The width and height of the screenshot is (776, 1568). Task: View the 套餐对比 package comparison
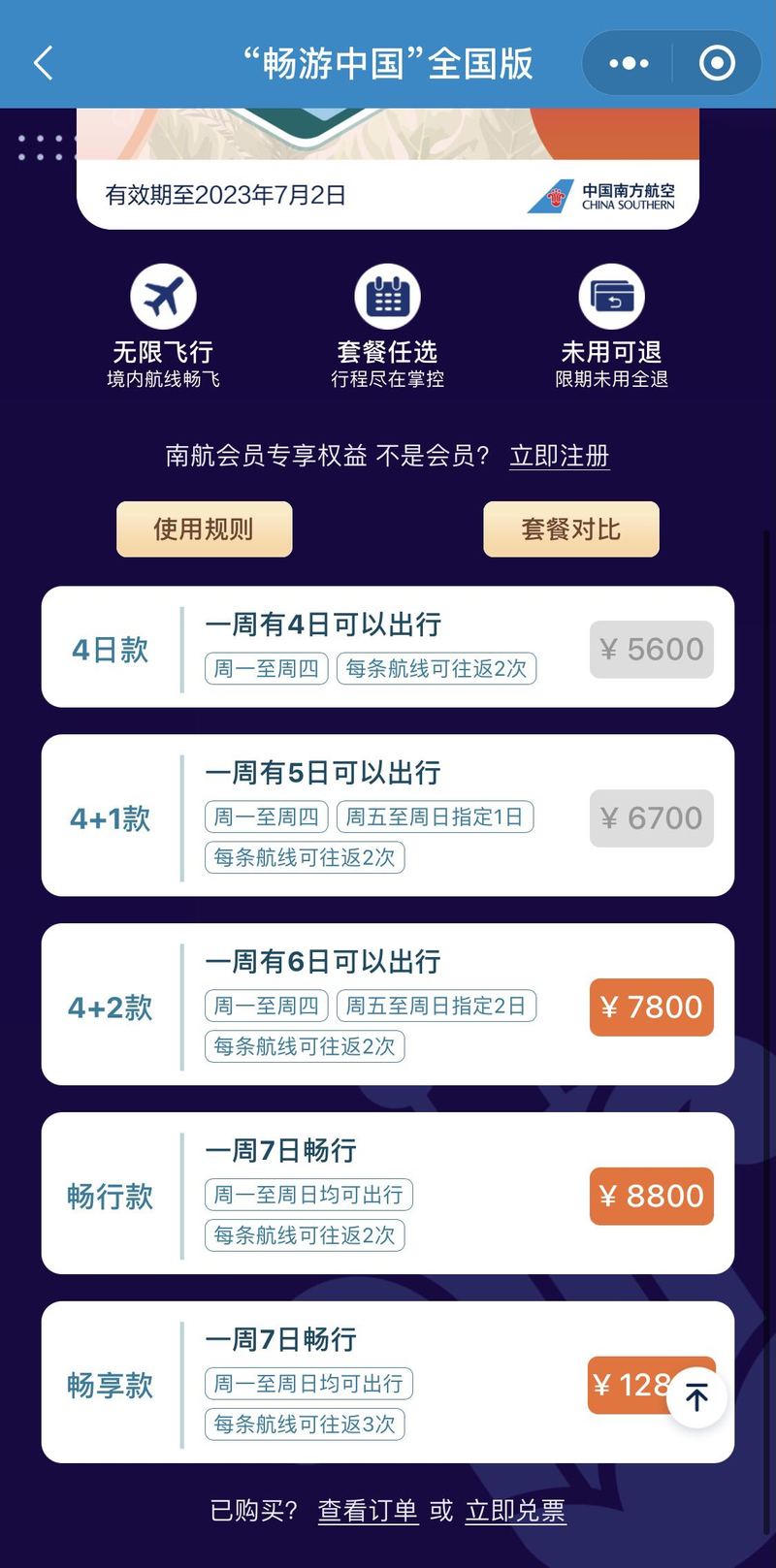click(x=570, y=529)
